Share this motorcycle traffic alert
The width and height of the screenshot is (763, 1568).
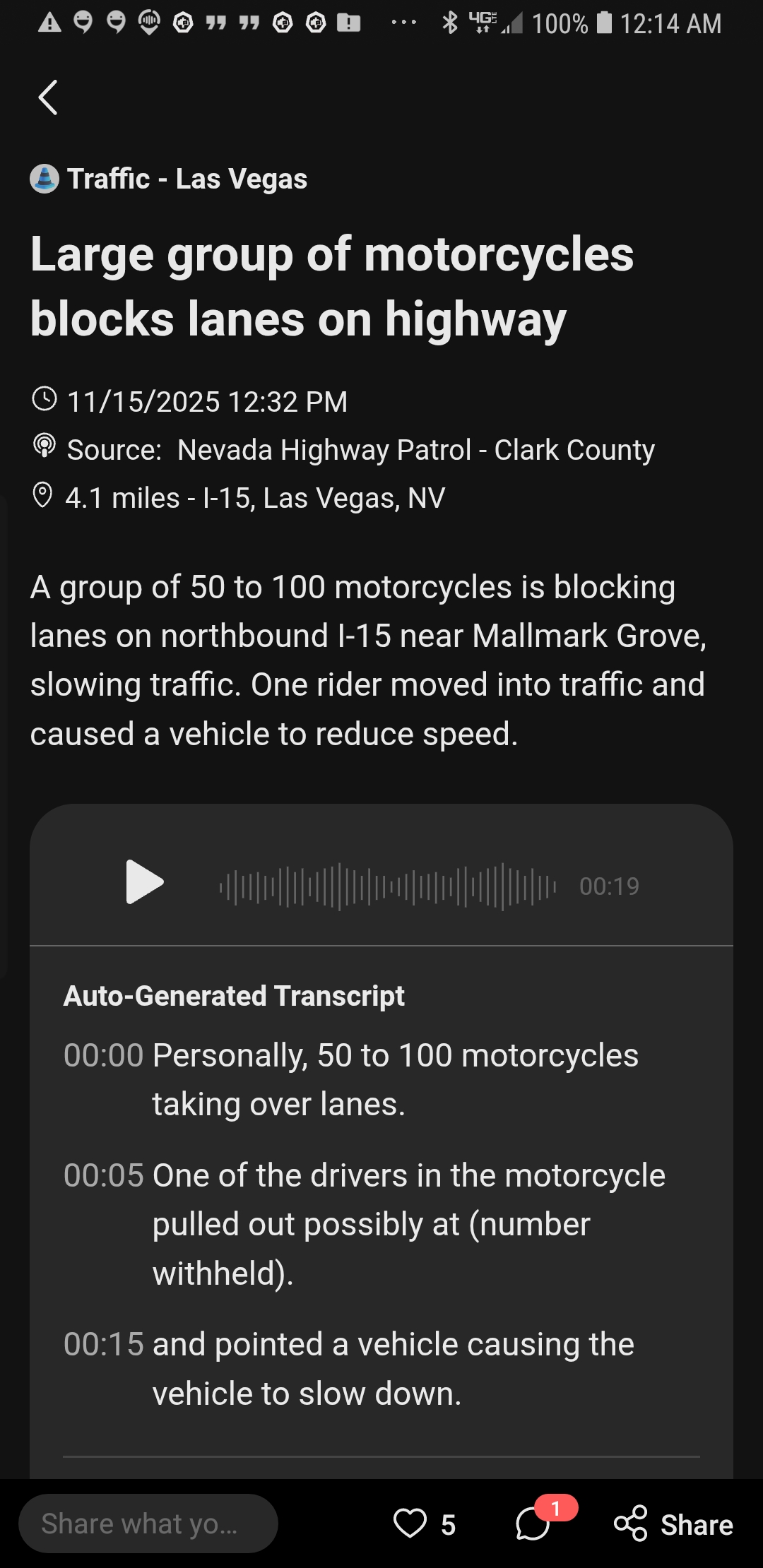click(x=673, y=1524)
